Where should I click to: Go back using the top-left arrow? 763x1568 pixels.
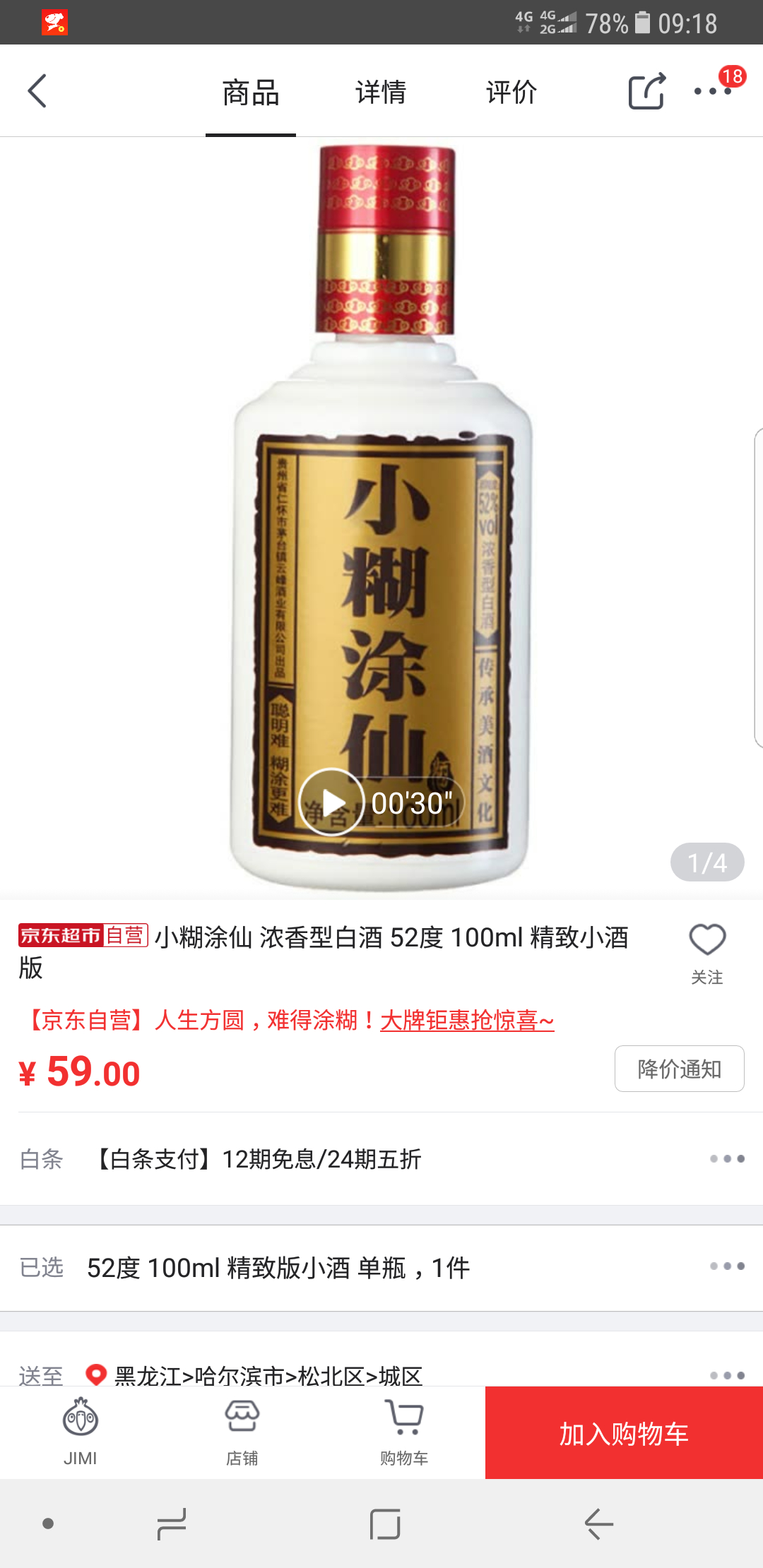coord(37,91)
